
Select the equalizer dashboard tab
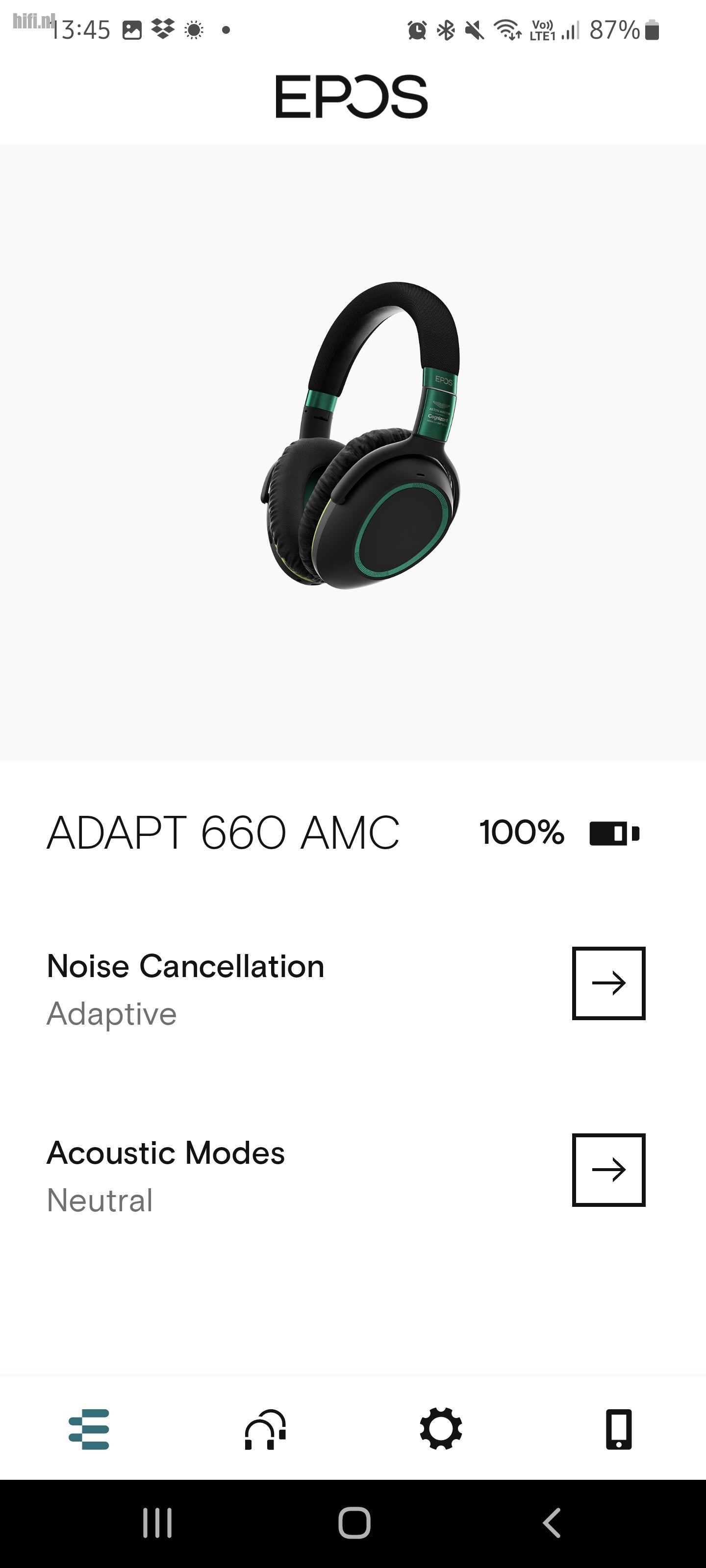point(89,1429)
